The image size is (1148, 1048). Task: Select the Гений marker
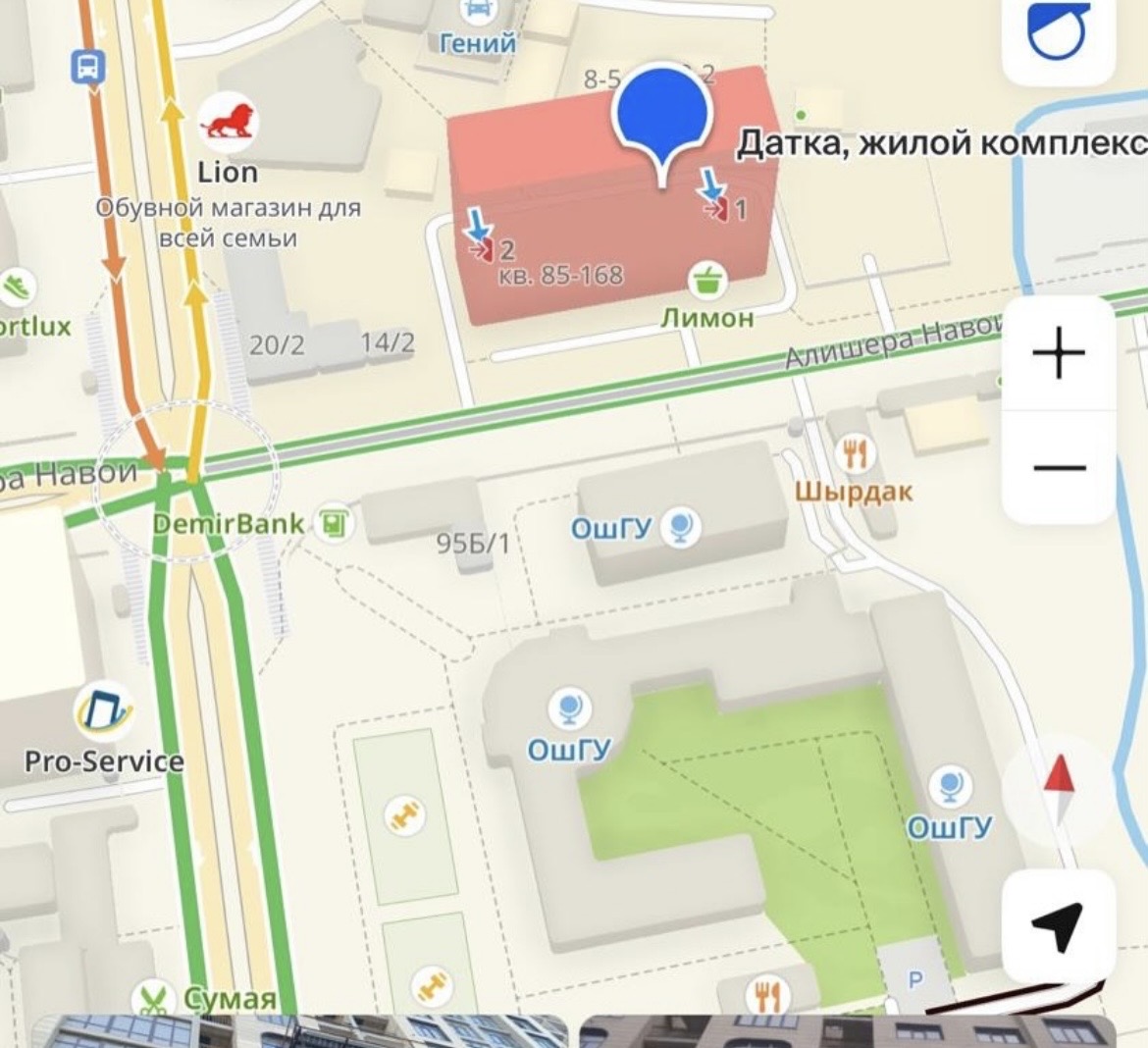click(x=478, y=12)
